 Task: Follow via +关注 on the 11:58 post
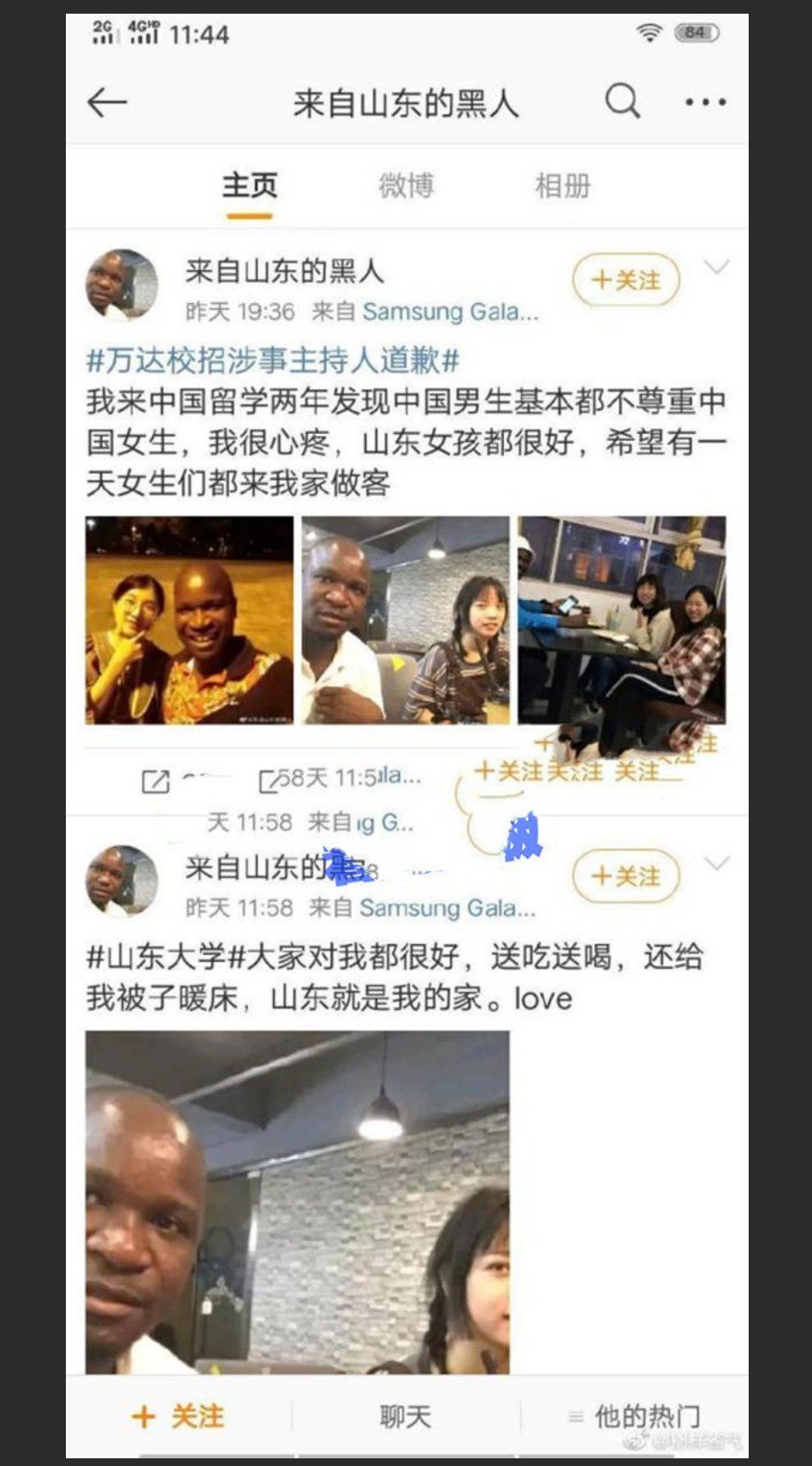625,876
